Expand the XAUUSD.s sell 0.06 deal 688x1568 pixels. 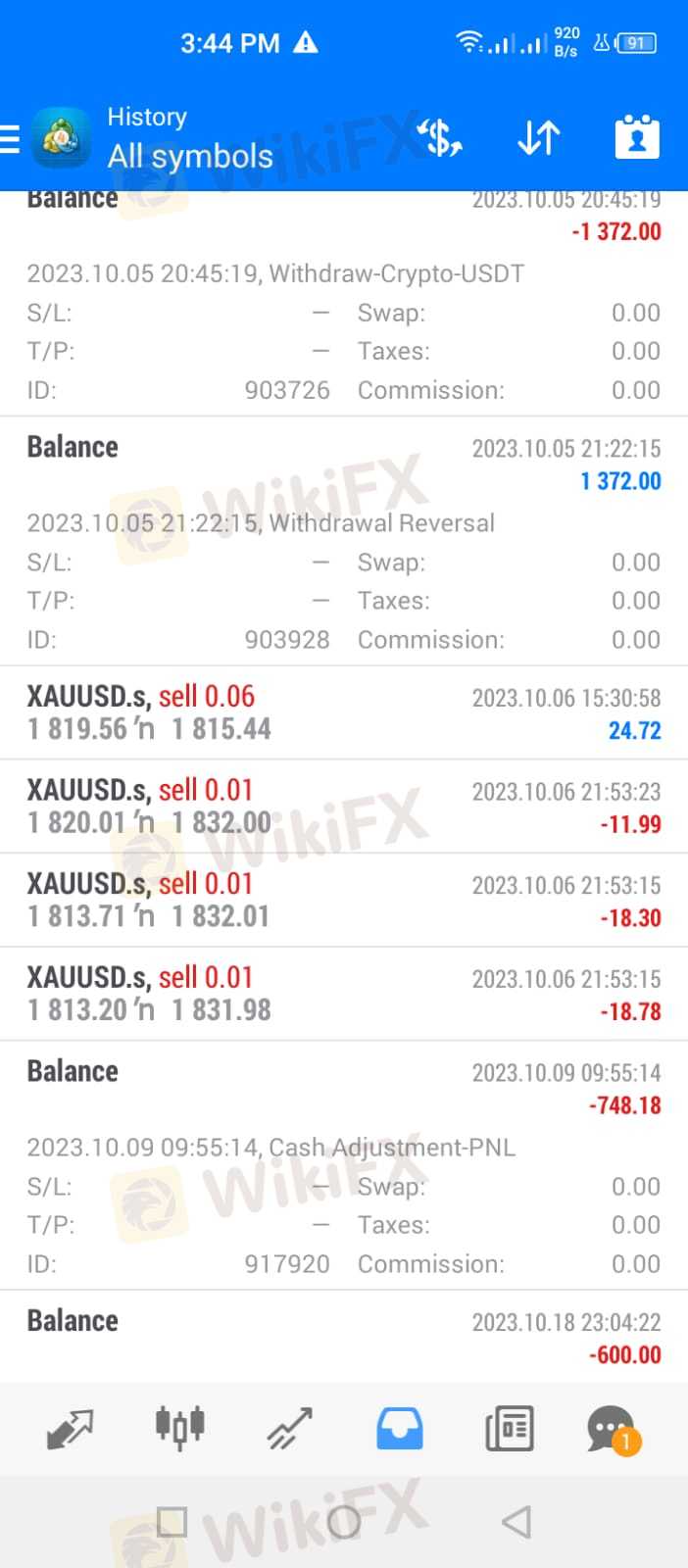343,712
